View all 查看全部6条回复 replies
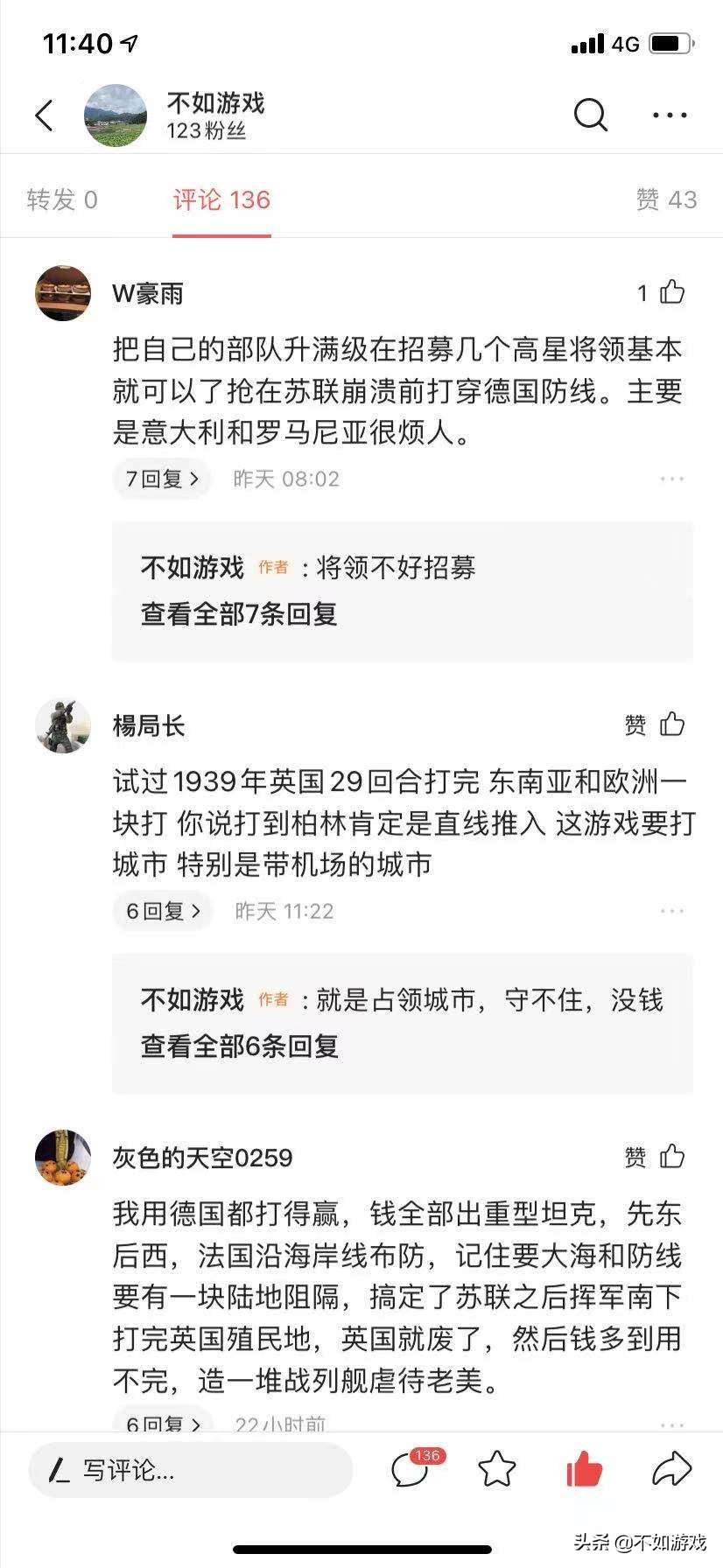 (x=239, y=1046)
